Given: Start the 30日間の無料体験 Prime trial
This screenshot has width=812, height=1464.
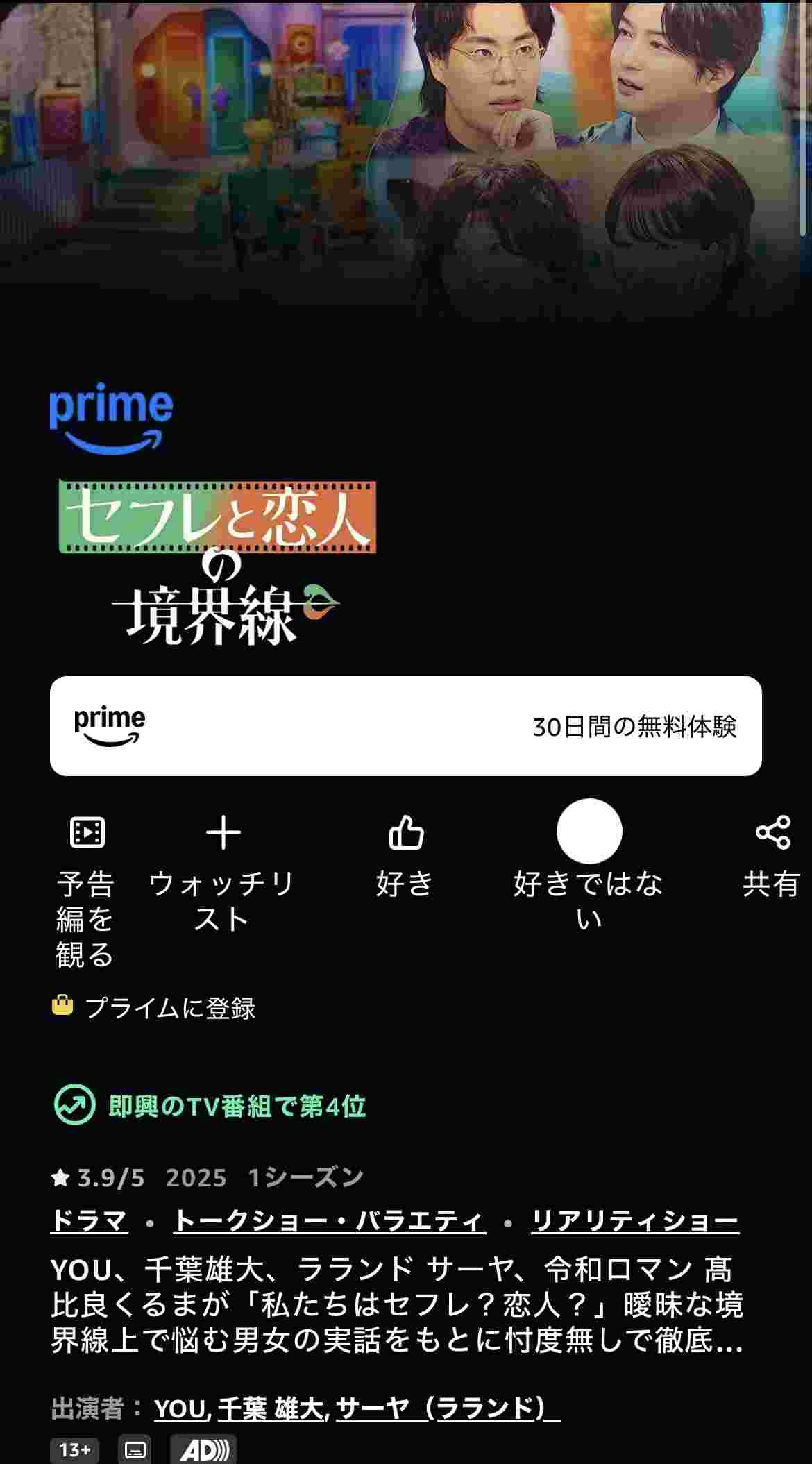Looking at the screenshot, I should point(405,725).
